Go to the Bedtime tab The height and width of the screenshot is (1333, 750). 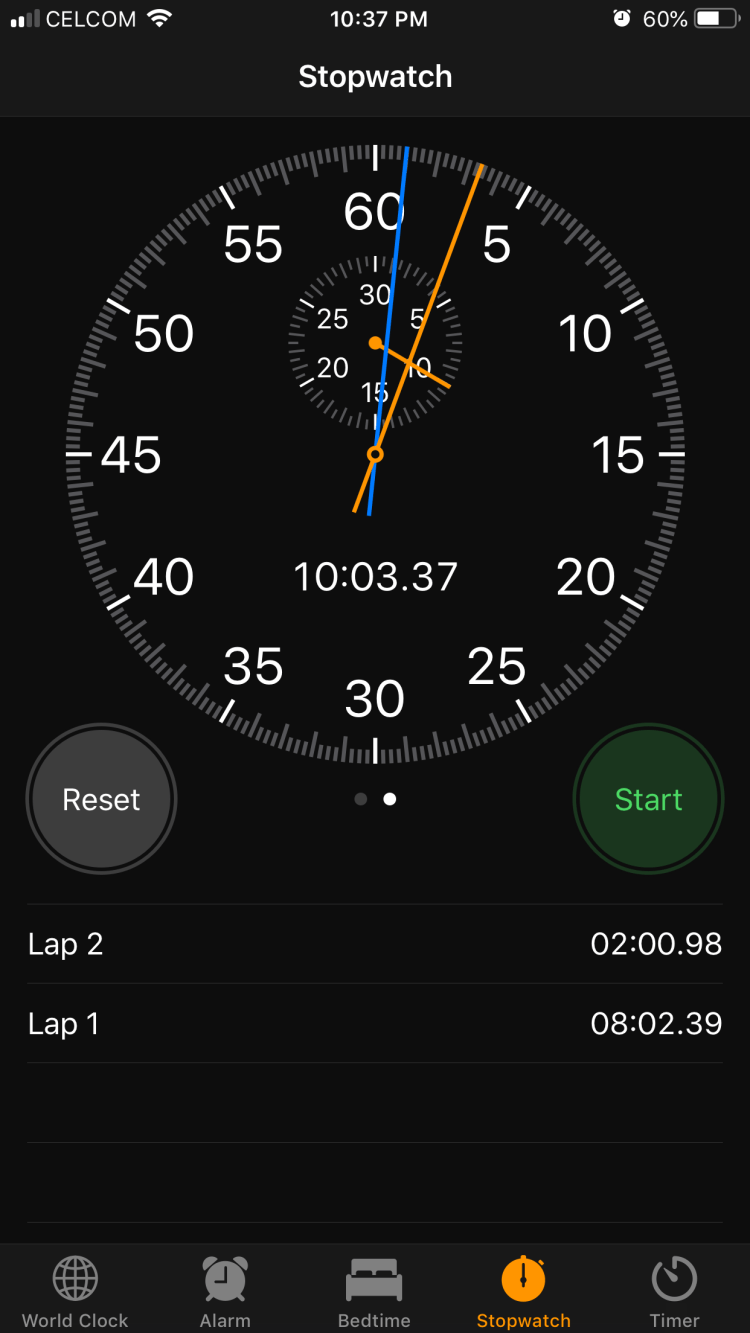pyautogui.click(x=374, y=1291)
